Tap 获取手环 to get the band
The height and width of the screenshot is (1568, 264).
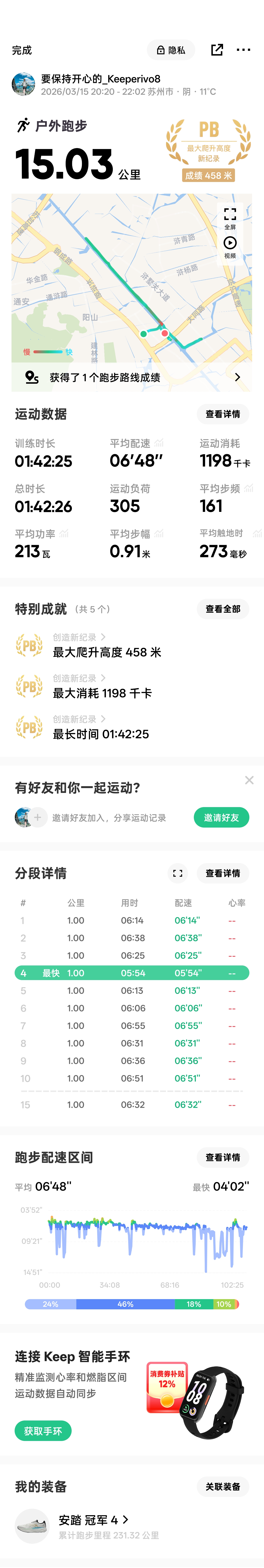click(x=43, y=1431)
